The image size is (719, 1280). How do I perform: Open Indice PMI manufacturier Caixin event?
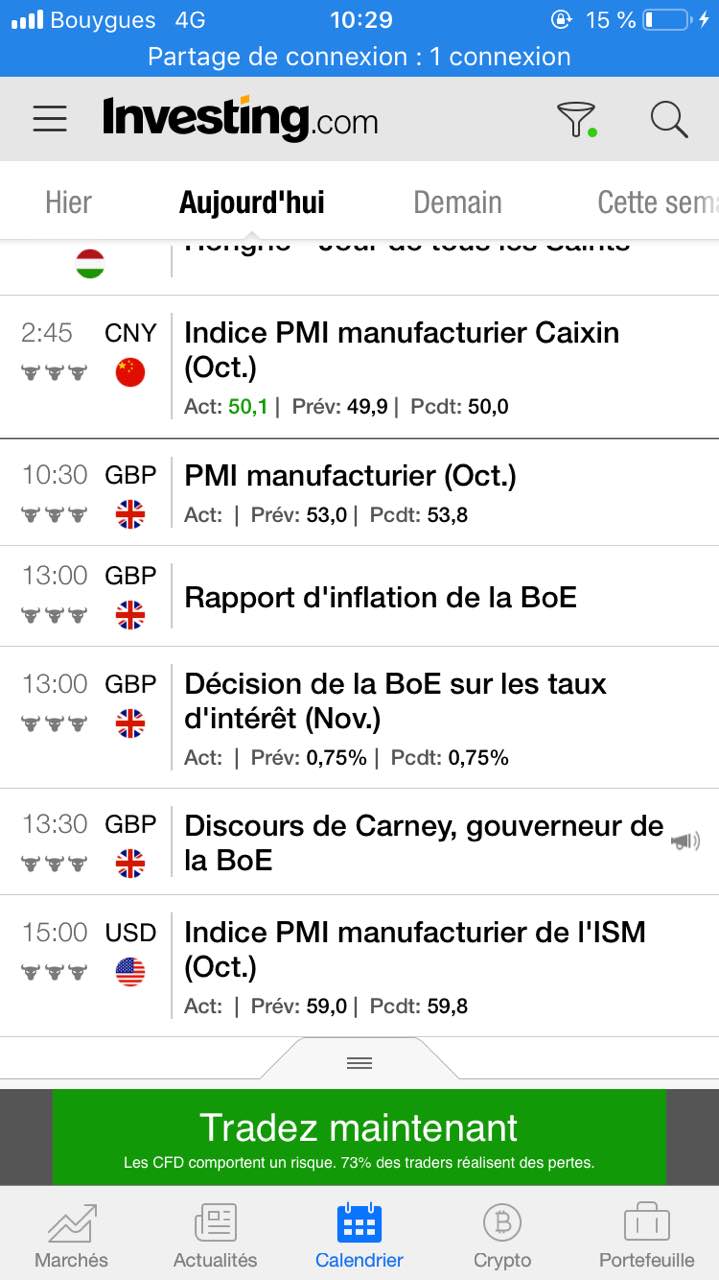click(359, 367)
